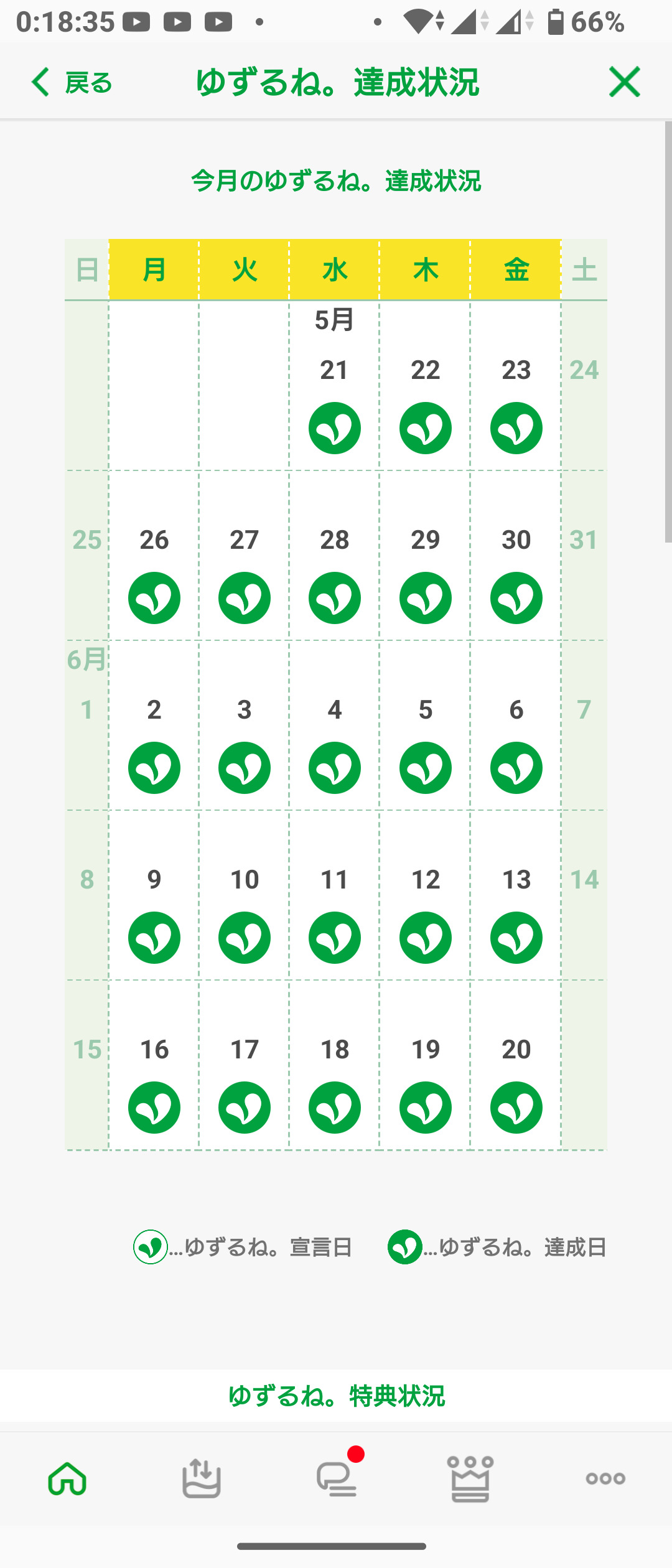Open the crown ranking tab
Image resolution: width=672 pixels, height=1568 pixels.
click(x=470, y=1478)
